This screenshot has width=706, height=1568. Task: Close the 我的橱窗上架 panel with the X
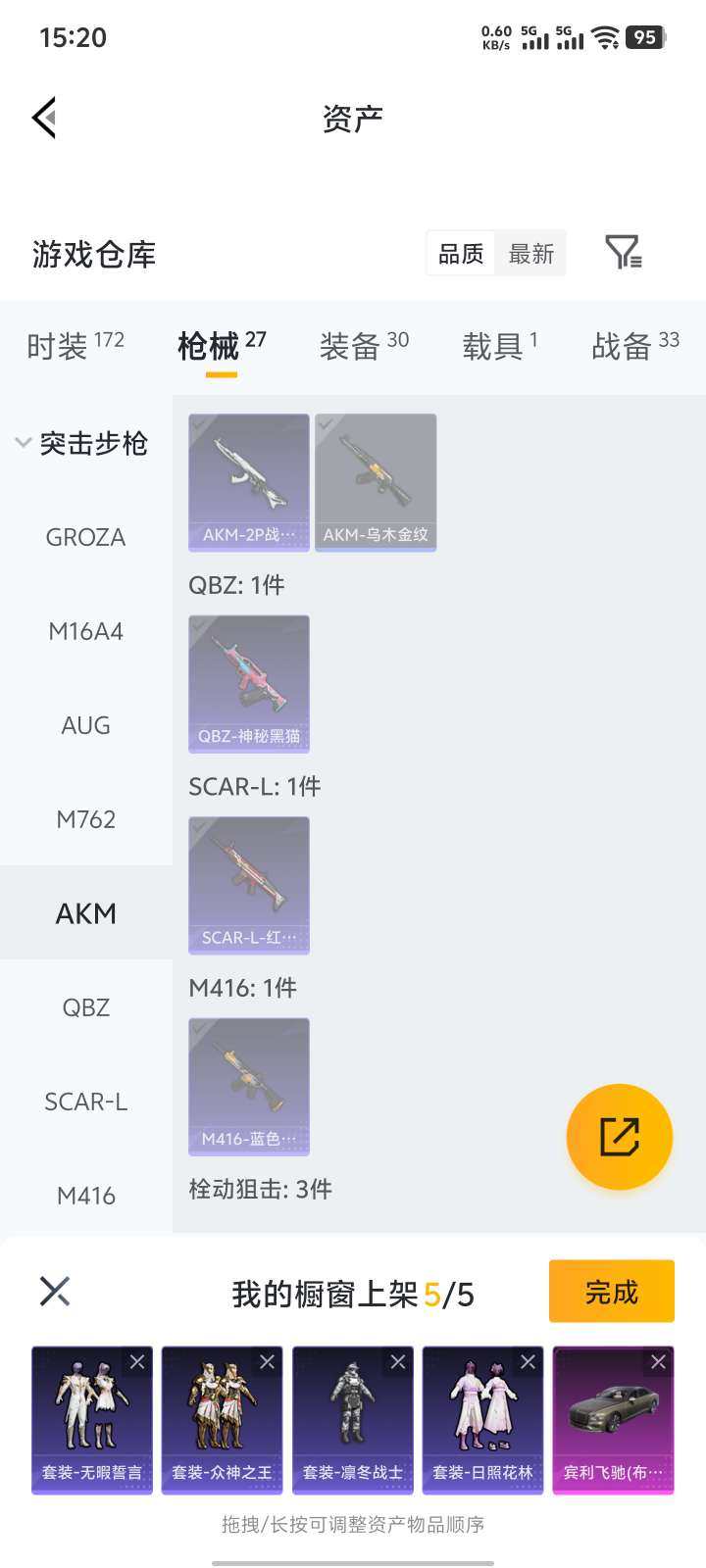55,1292
